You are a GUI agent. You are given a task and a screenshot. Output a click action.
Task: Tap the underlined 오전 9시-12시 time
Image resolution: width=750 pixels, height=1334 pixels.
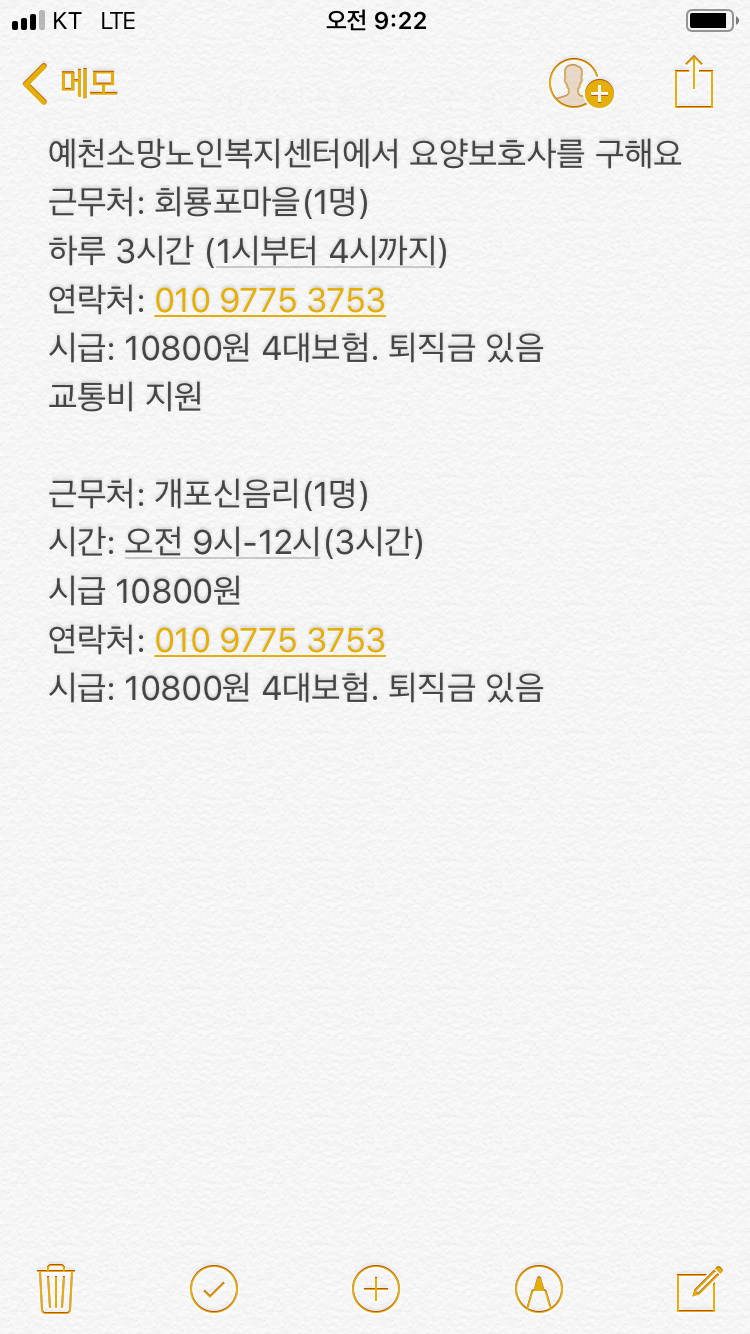222,542
